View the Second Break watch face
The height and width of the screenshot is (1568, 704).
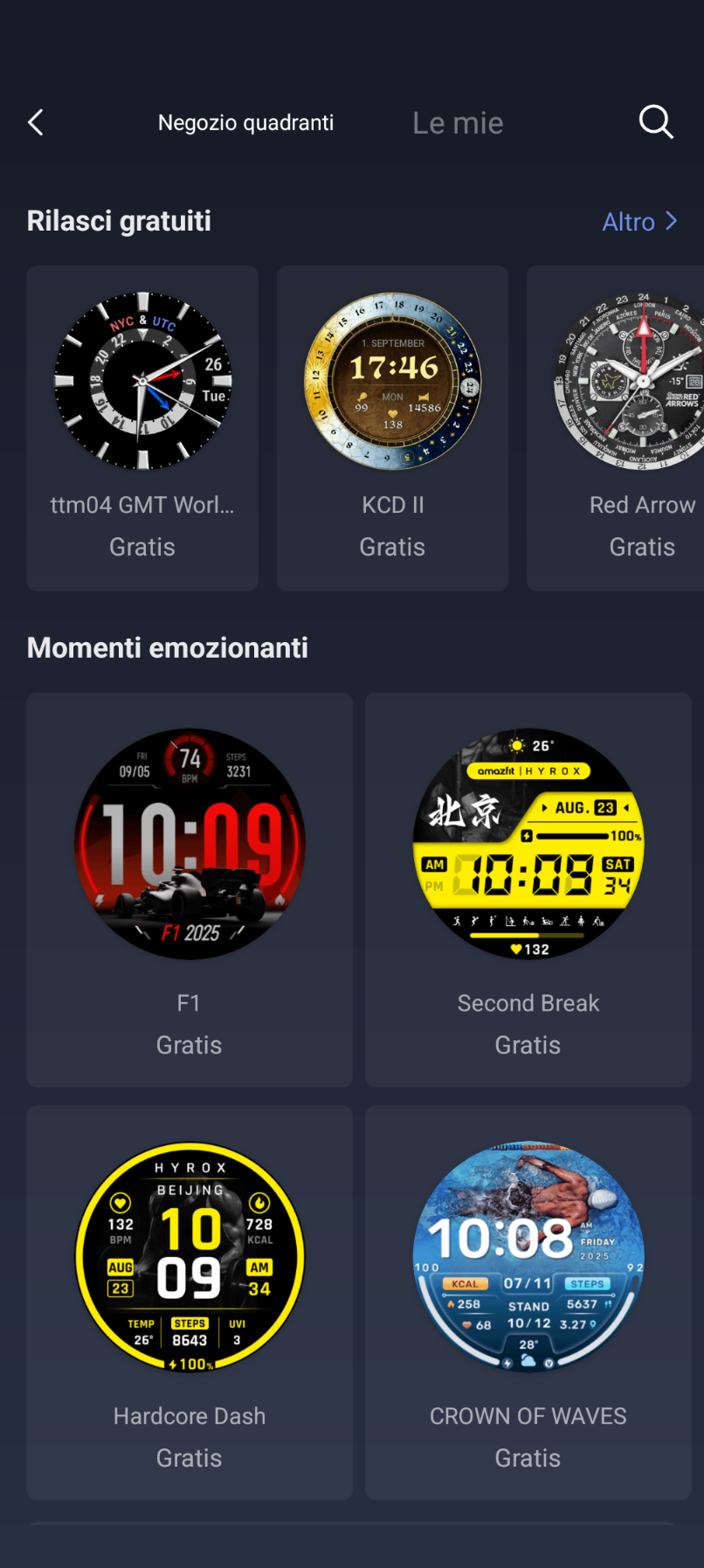pyautogui.click(x=528, y=889)
